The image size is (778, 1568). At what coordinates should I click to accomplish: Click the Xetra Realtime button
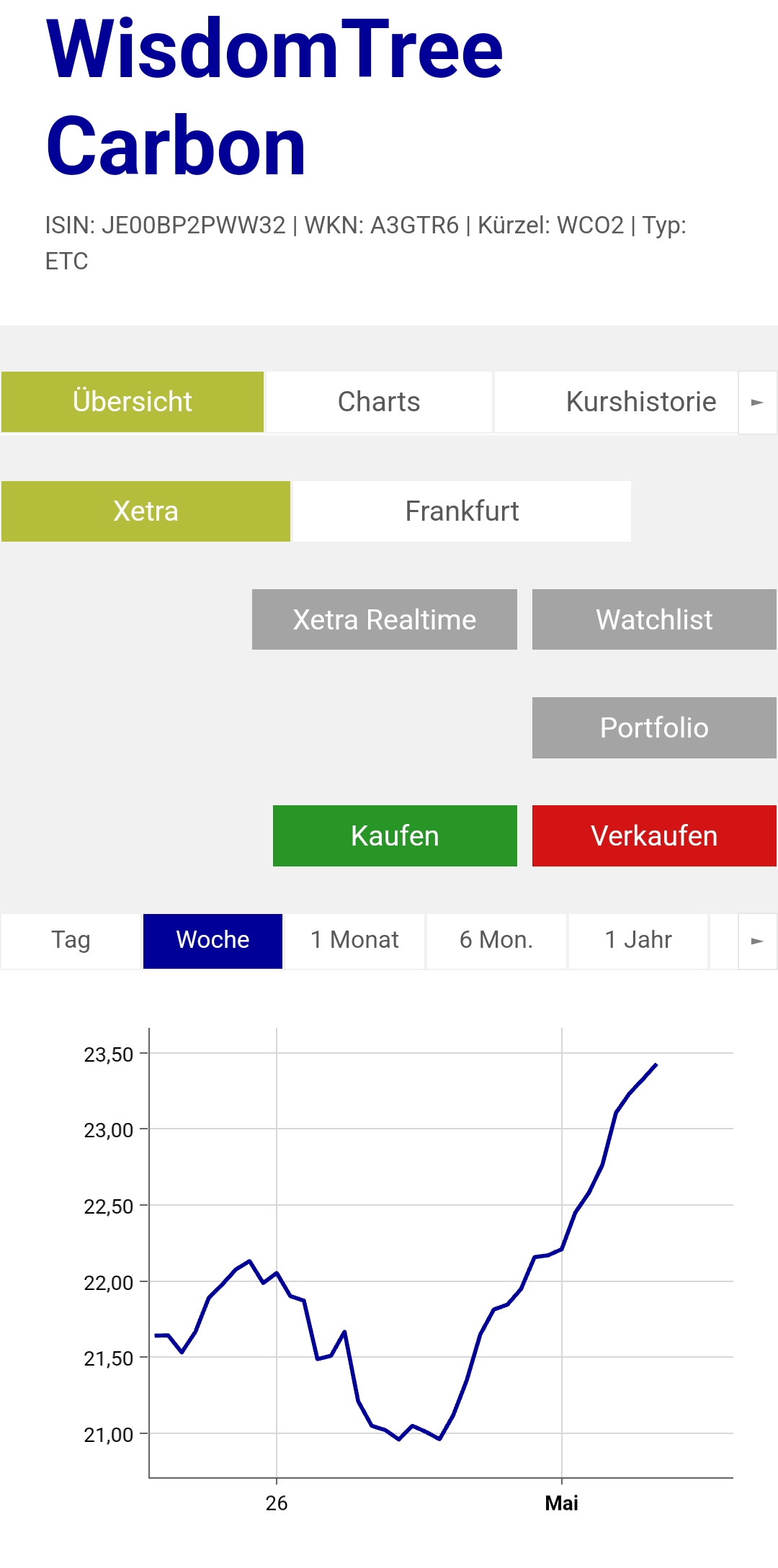tap(384, 619)
